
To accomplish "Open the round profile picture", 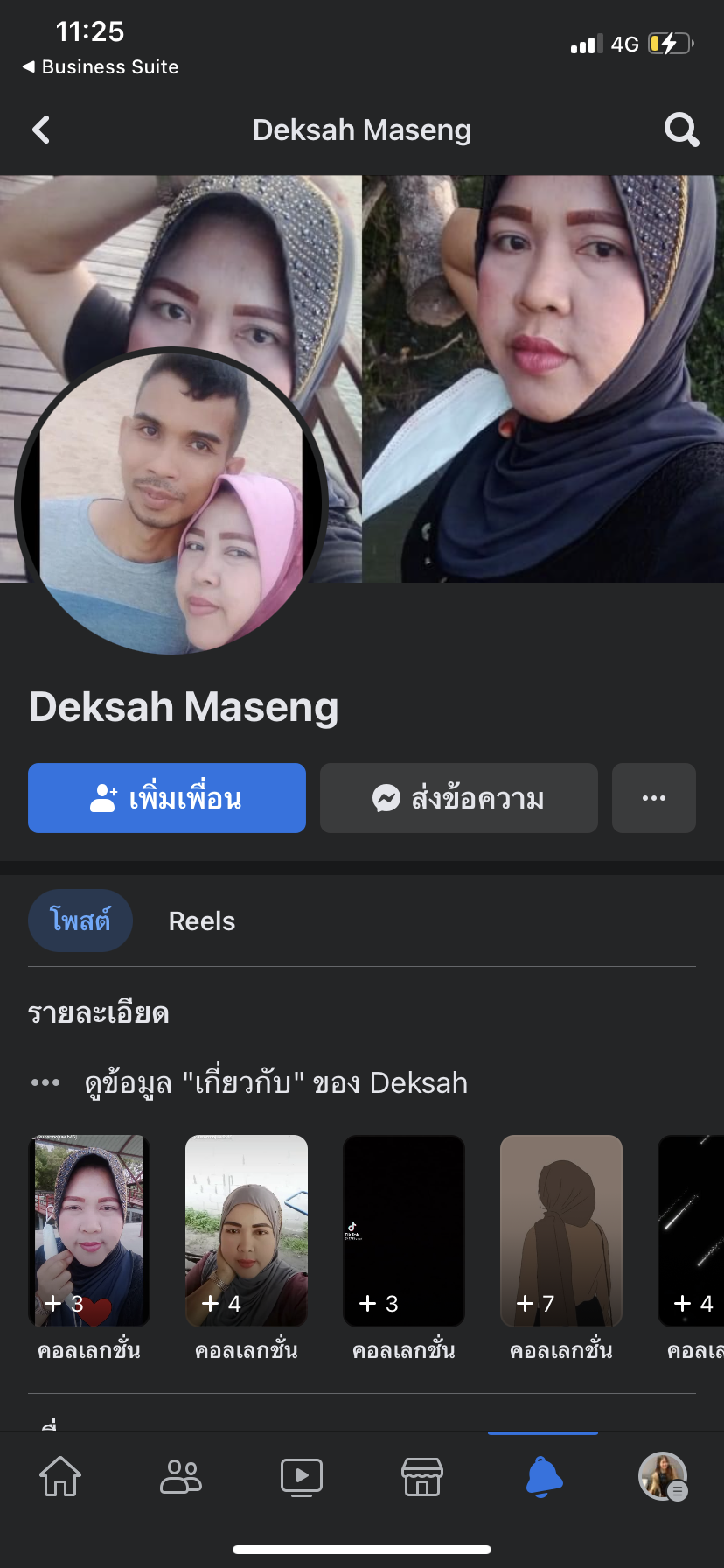I will [171, 501].
